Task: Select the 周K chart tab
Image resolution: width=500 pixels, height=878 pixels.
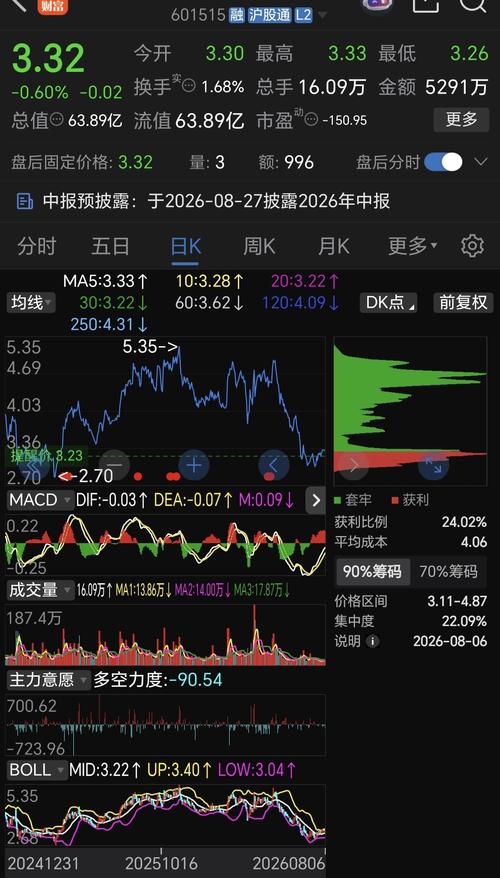Action: click(259, 246)
